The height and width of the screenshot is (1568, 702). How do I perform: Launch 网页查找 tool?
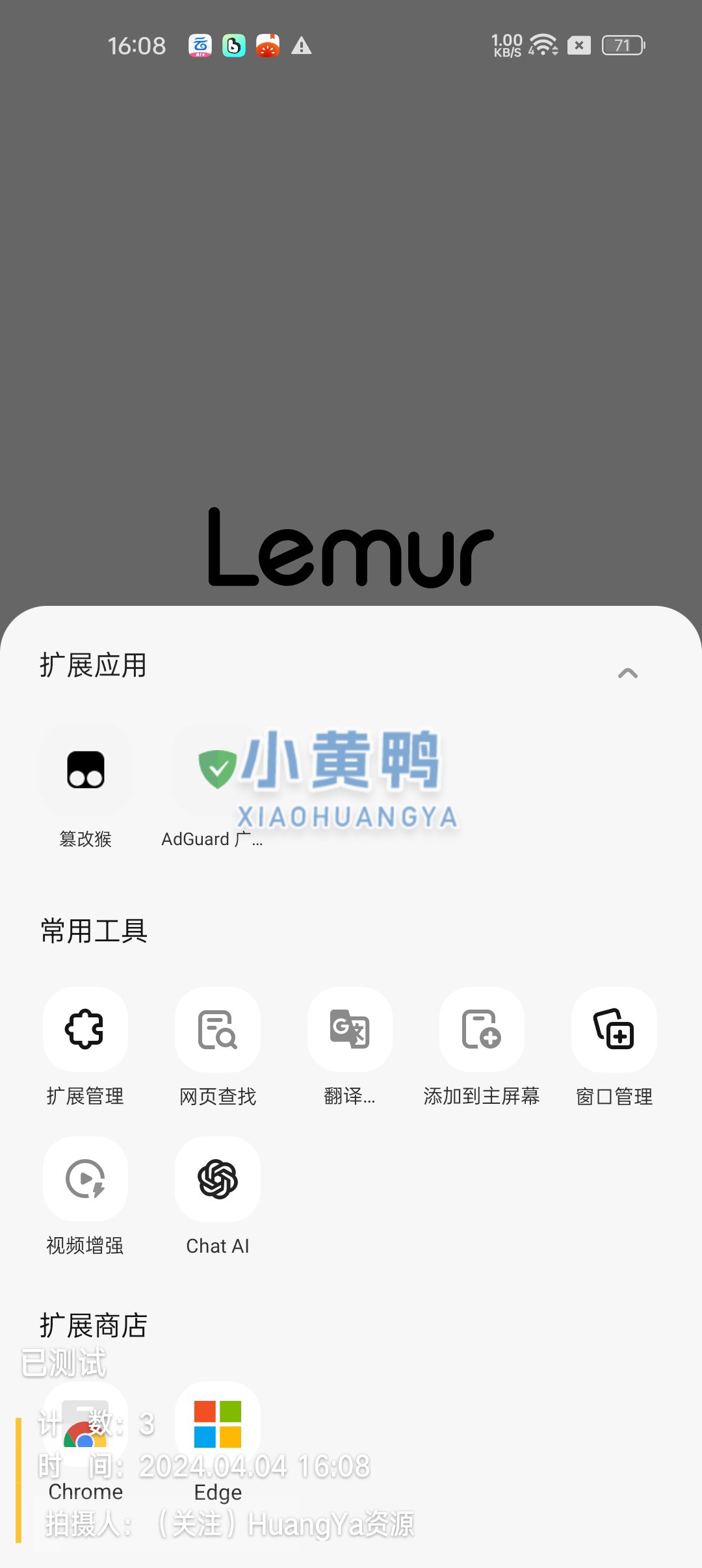click(218, 1030)
